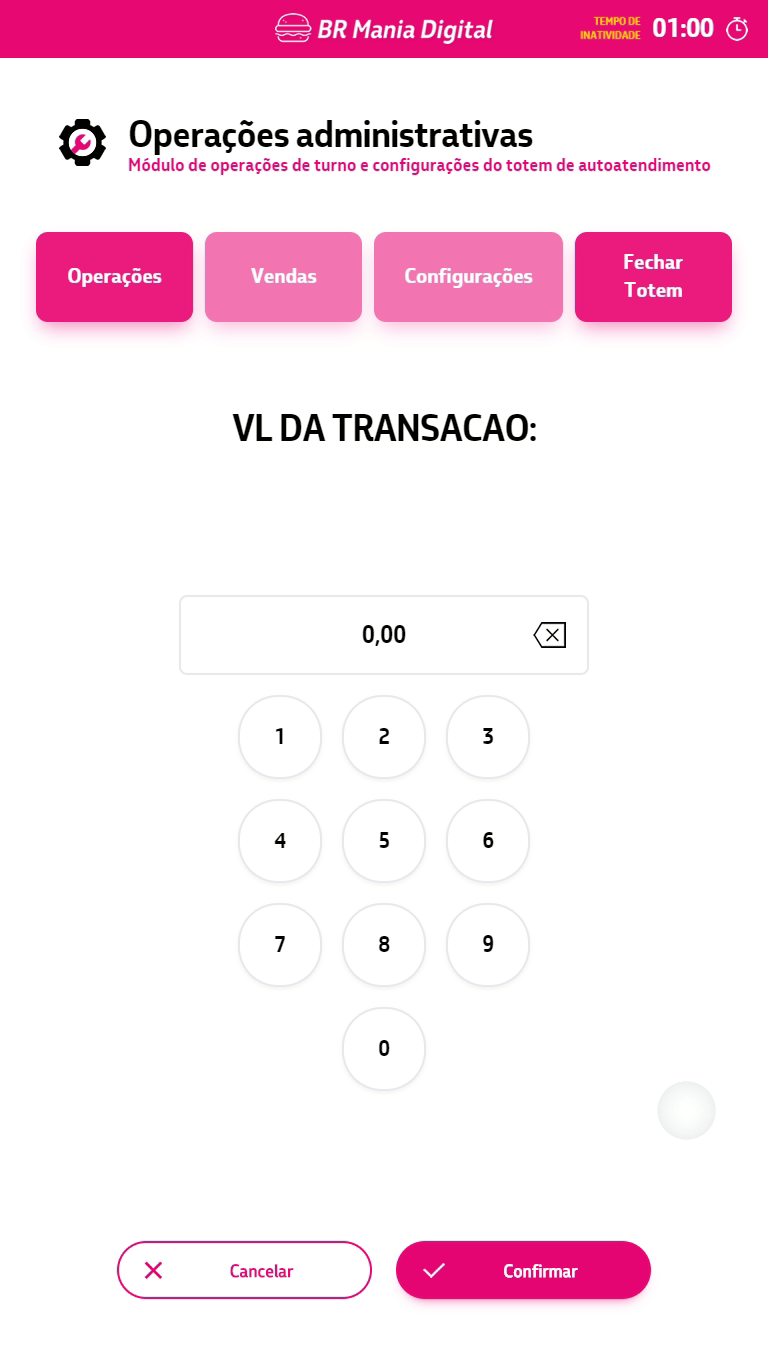768x1360 pixels.
Task: Enter digit 7 on the keypad
Action: pyautogui.click(x=280, y=945)
